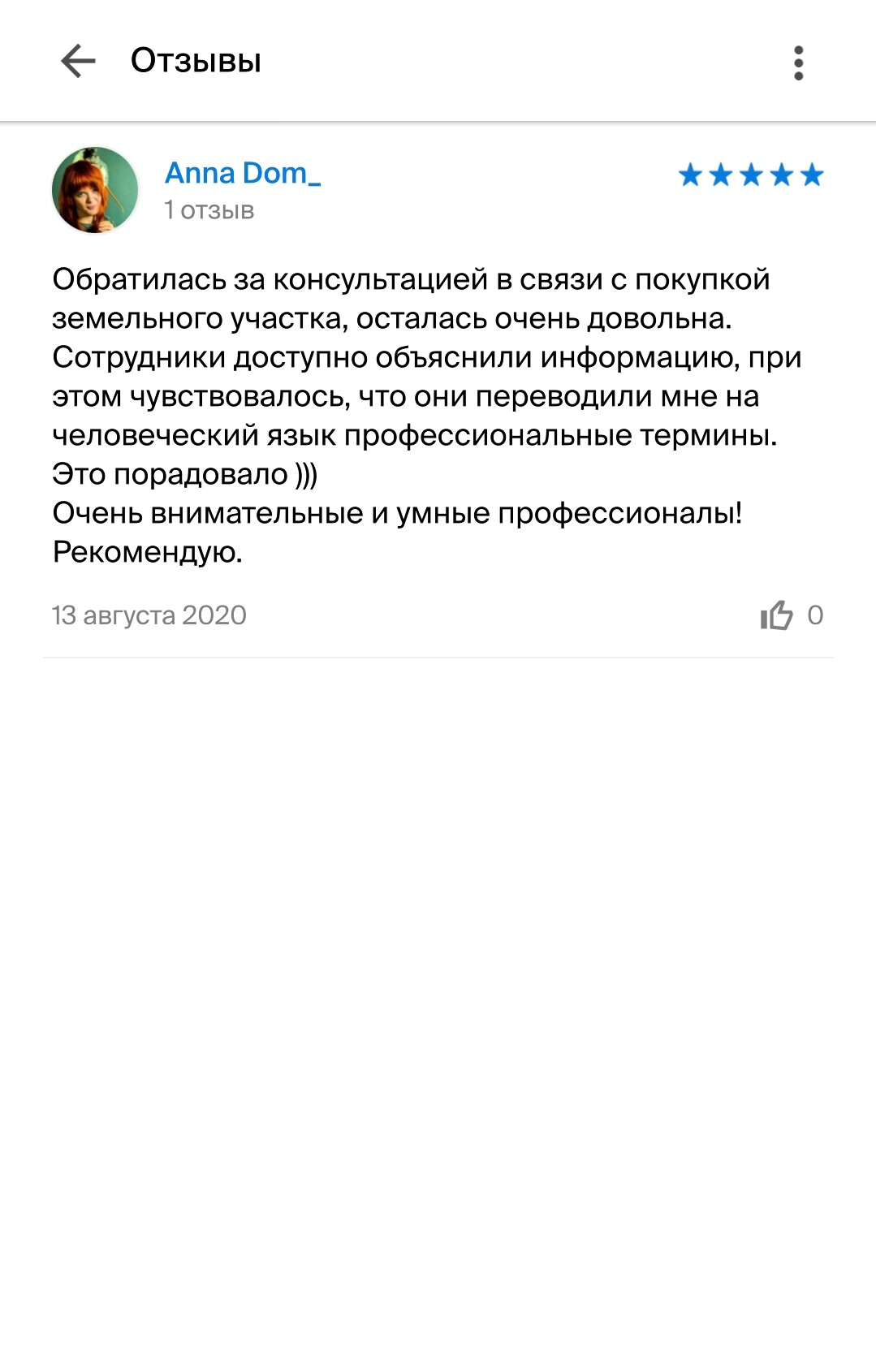876x1372 pixels.
Task: Go back from the Отзывы screen
Action: point(78,62)
